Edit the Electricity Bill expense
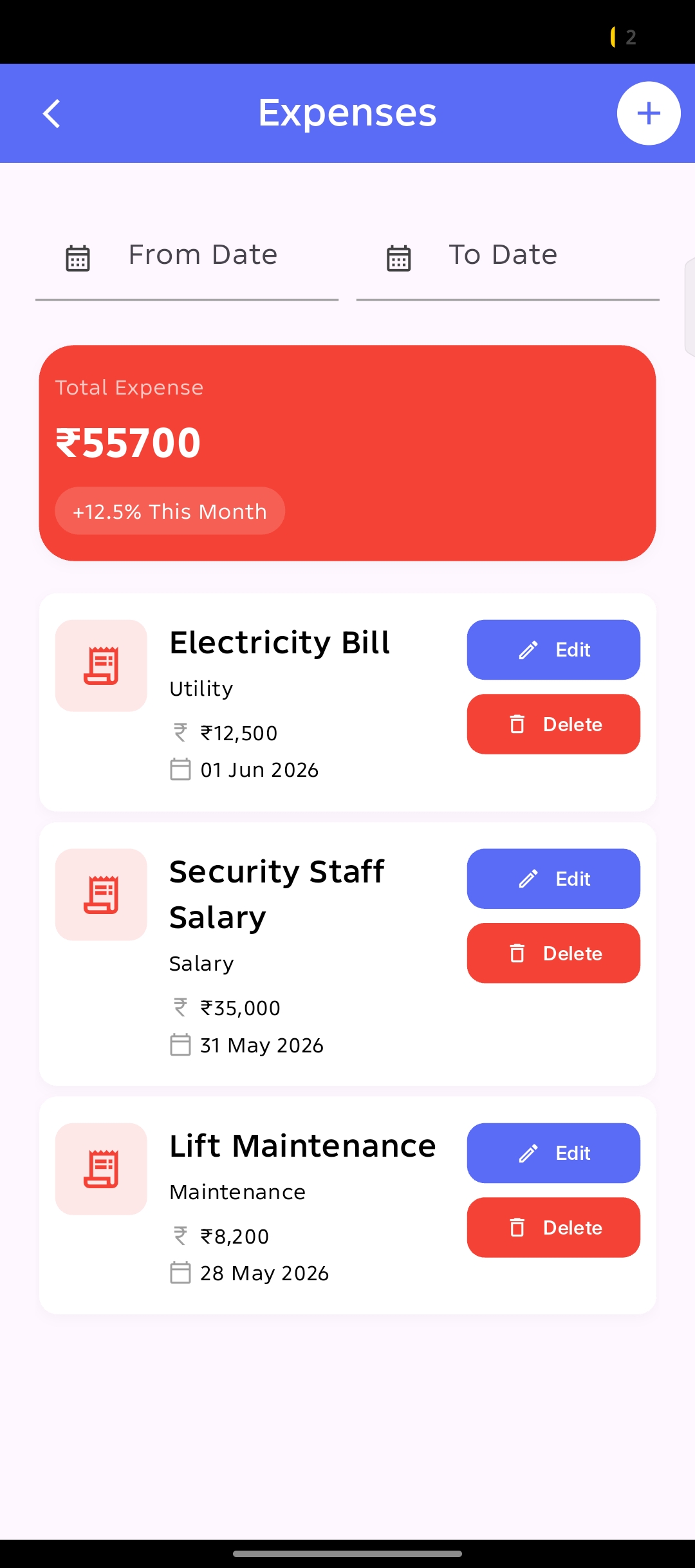The image size is (695, 1568). 553,649
